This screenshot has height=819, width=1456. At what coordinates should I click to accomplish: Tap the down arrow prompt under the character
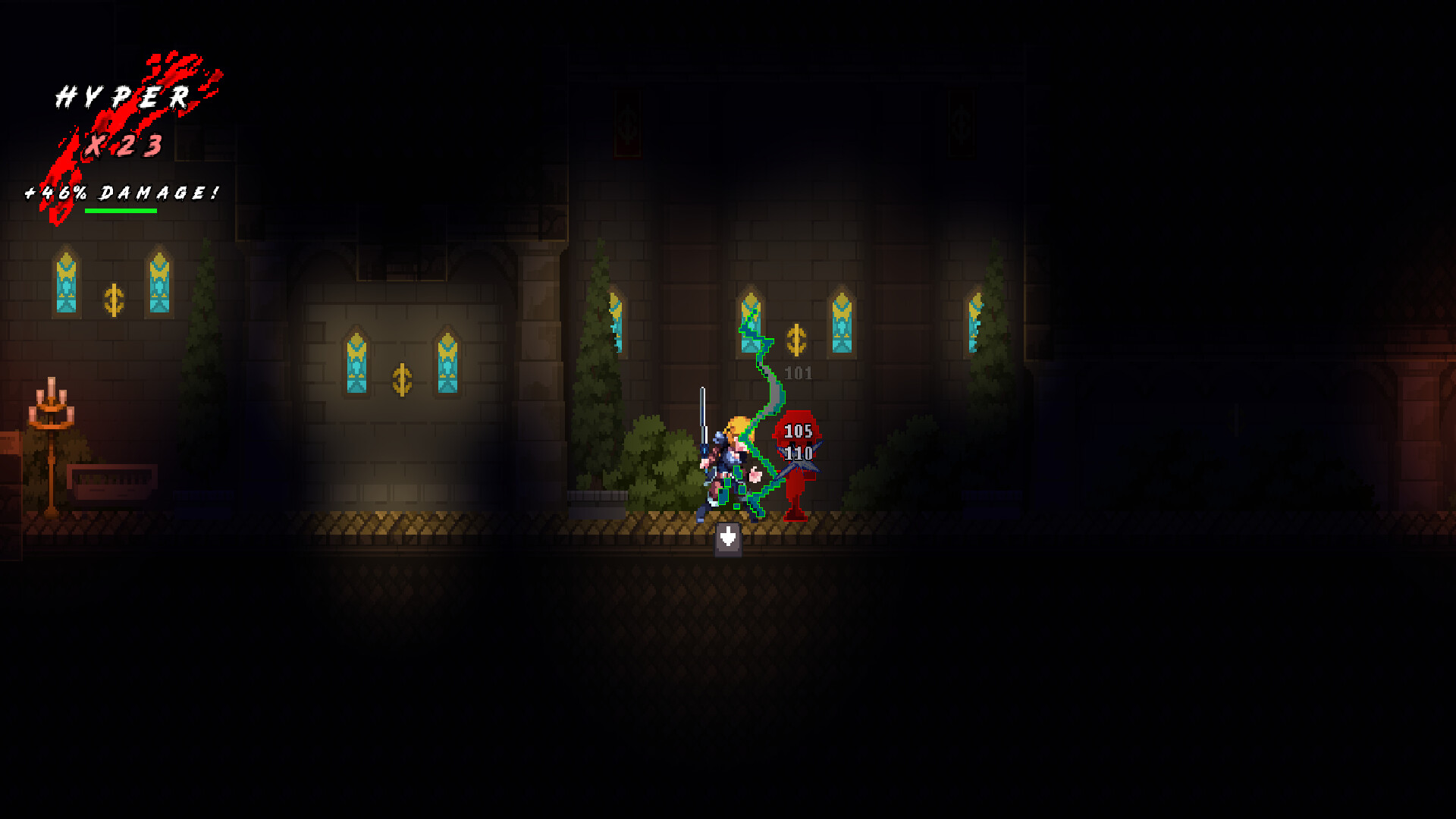[728, 538]
